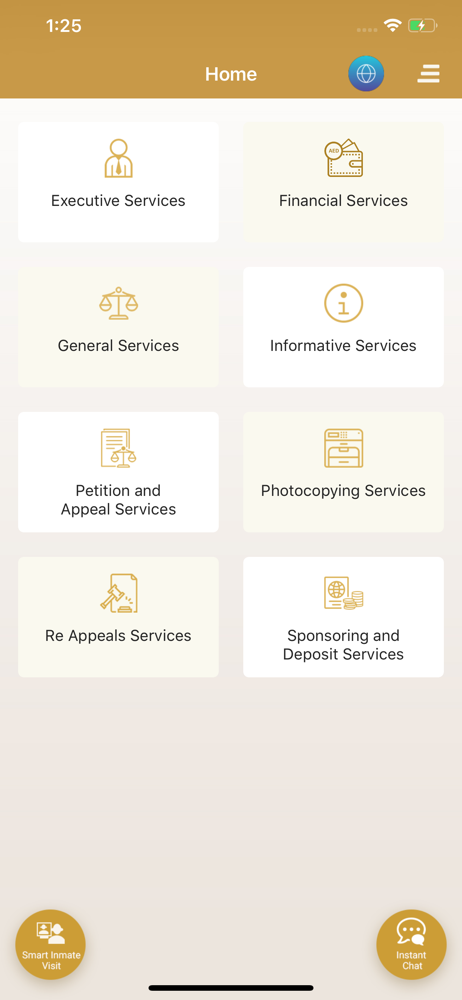Open Petition and Appeal Services
This screenshot has height=1000, width=462.
click(118, 472)
